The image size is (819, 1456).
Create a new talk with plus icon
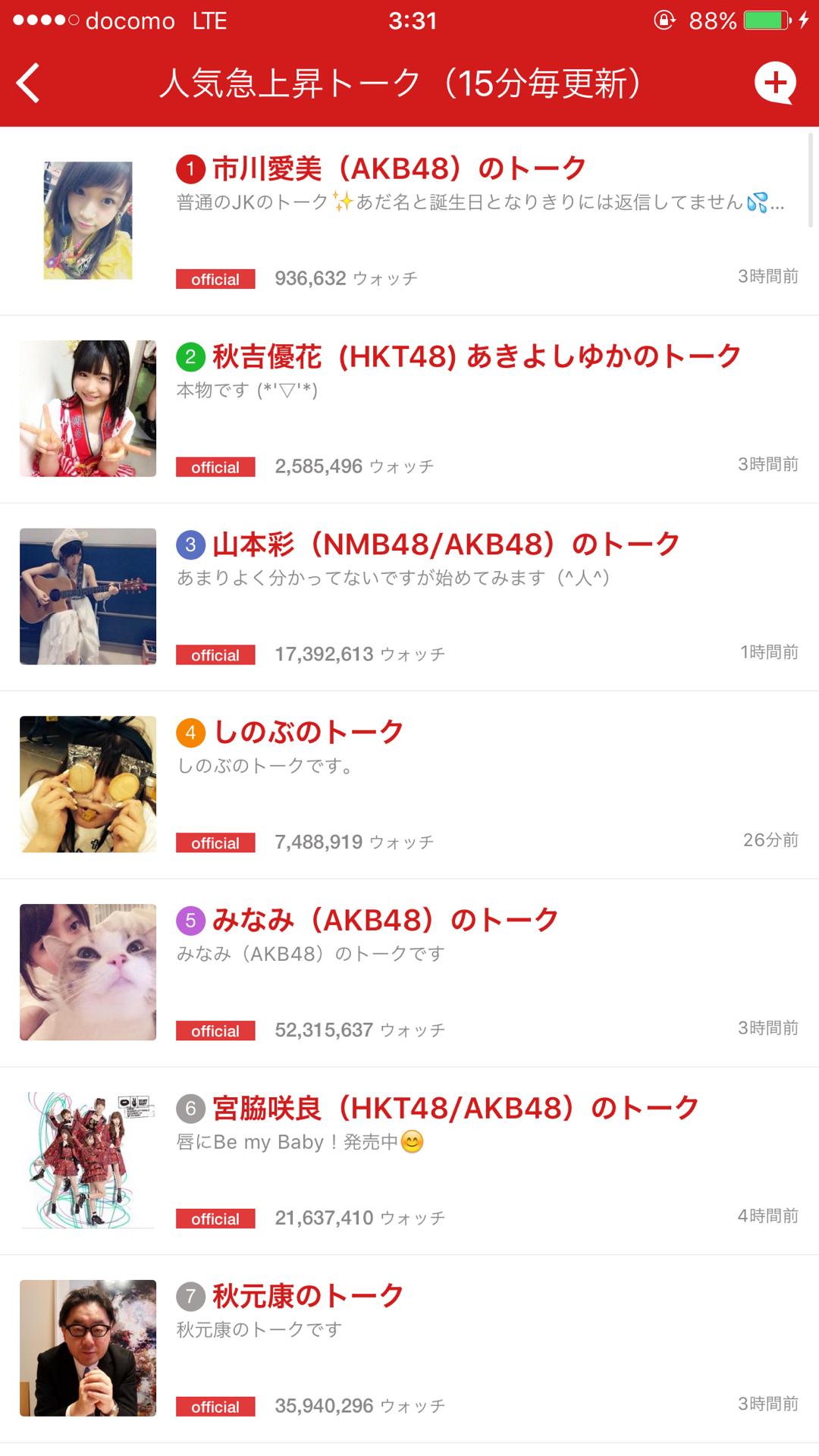[x=775, y=83]
